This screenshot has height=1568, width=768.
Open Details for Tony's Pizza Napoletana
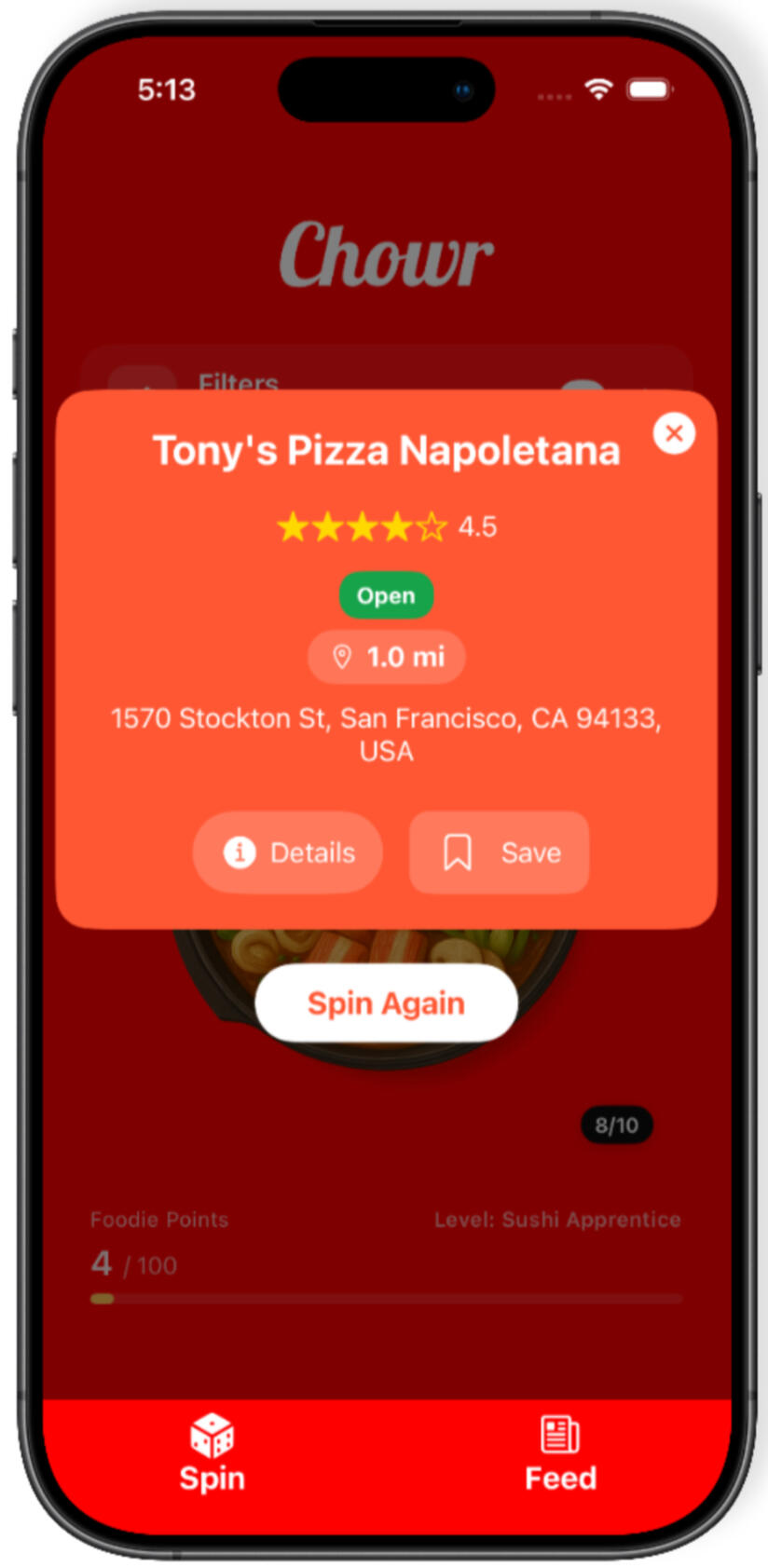pyautogui.click(x=288, y=852)
